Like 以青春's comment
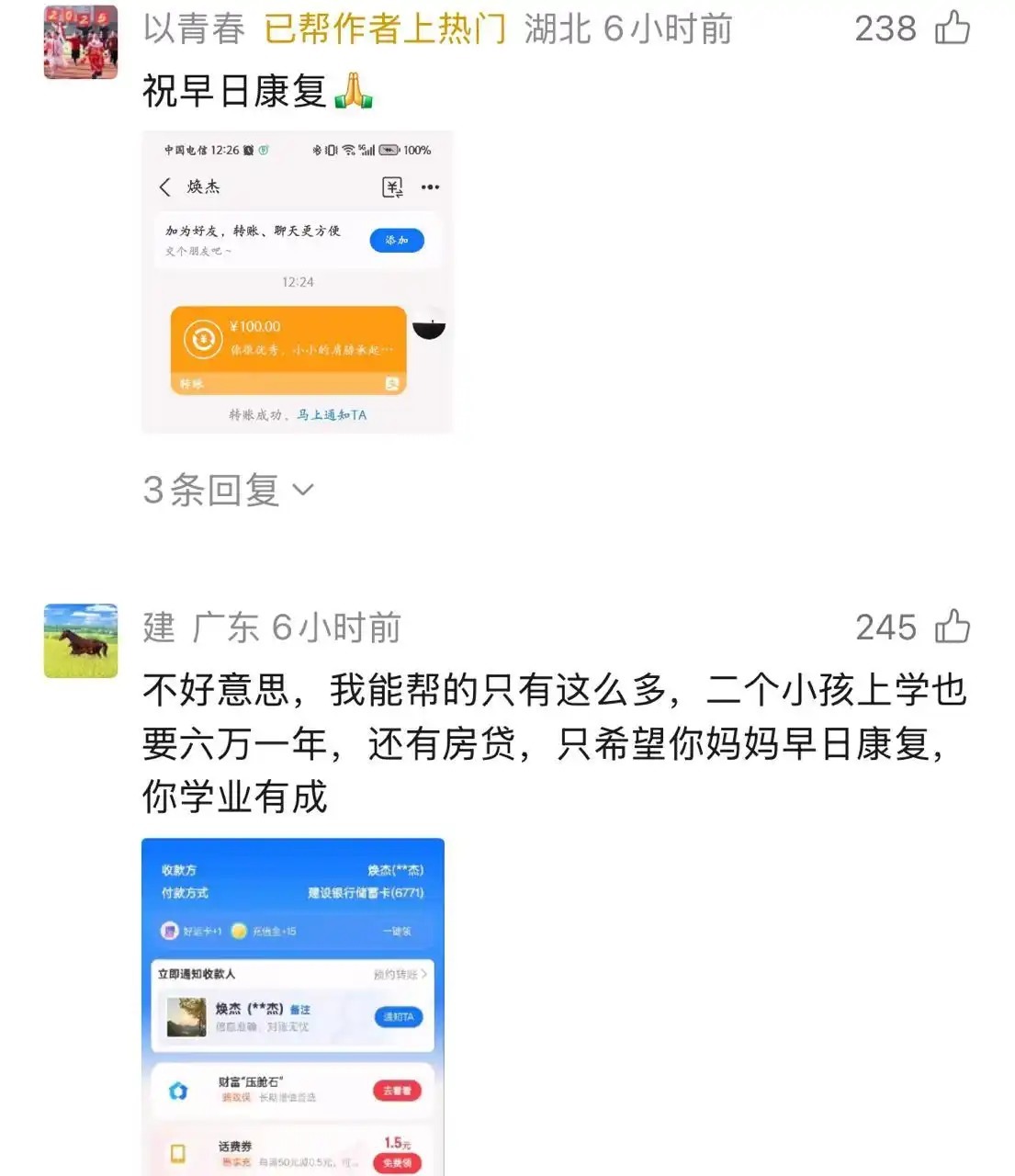 (x=953, y=28)
